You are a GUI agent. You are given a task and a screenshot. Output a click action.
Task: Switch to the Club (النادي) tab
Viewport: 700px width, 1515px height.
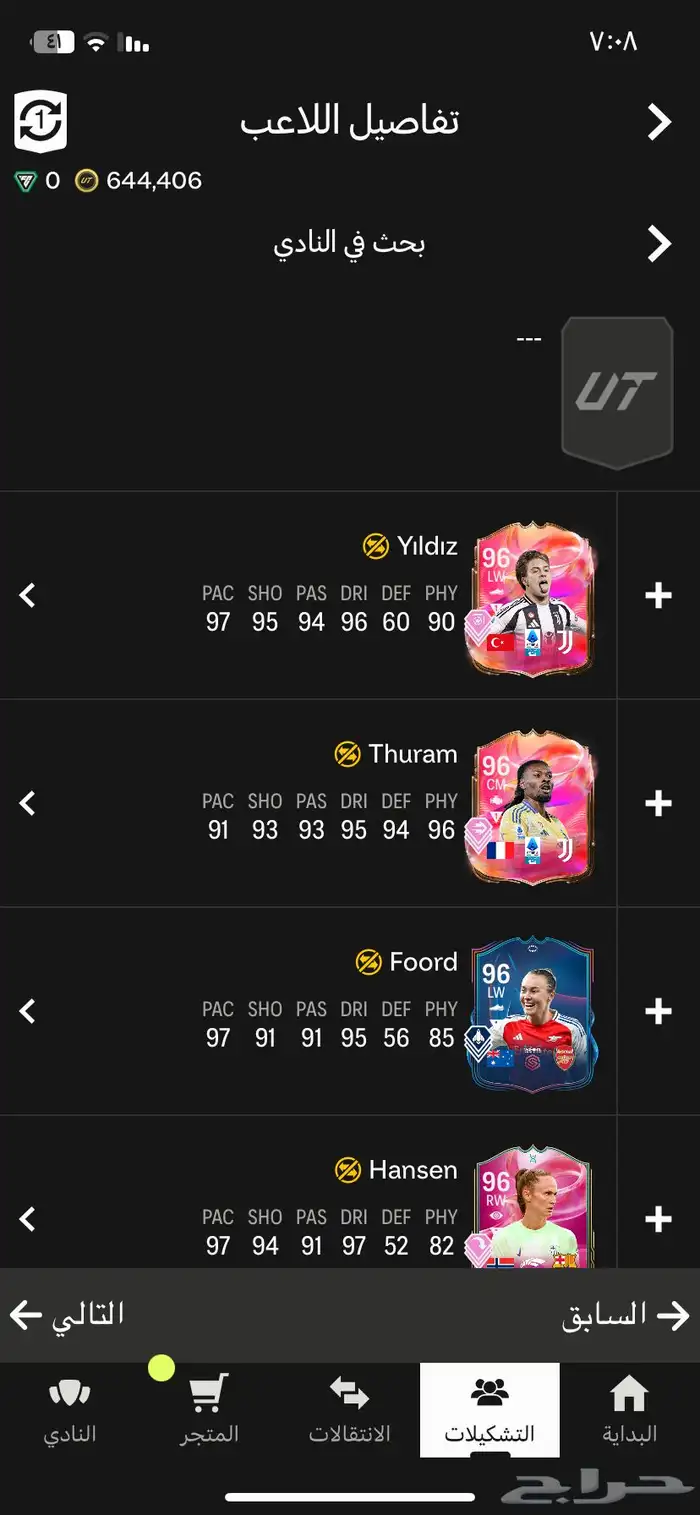69,1410
